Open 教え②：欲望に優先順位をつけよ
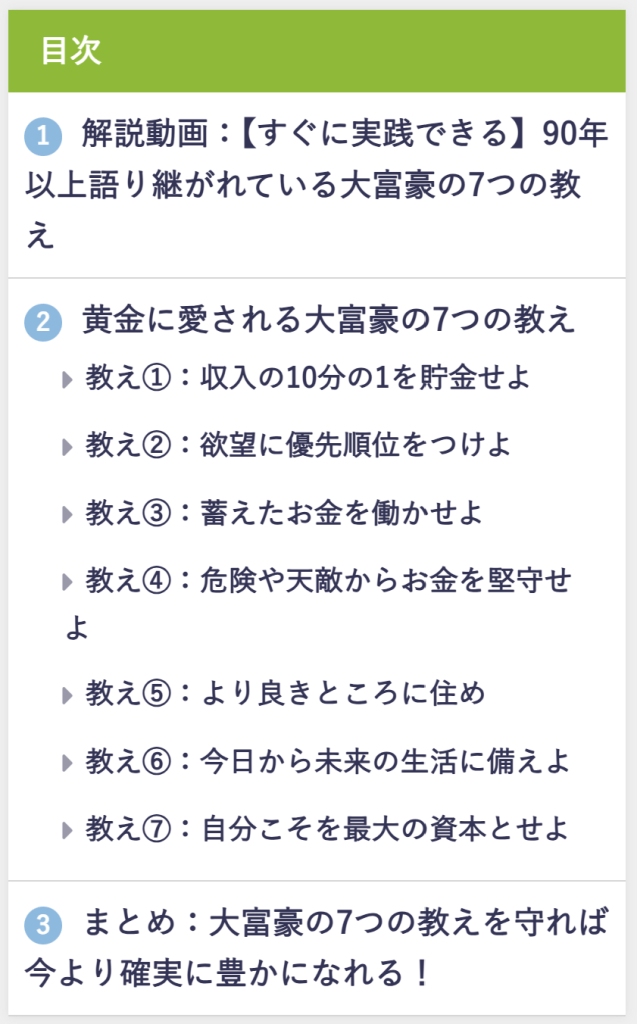637x1024 pixels. 298,445
